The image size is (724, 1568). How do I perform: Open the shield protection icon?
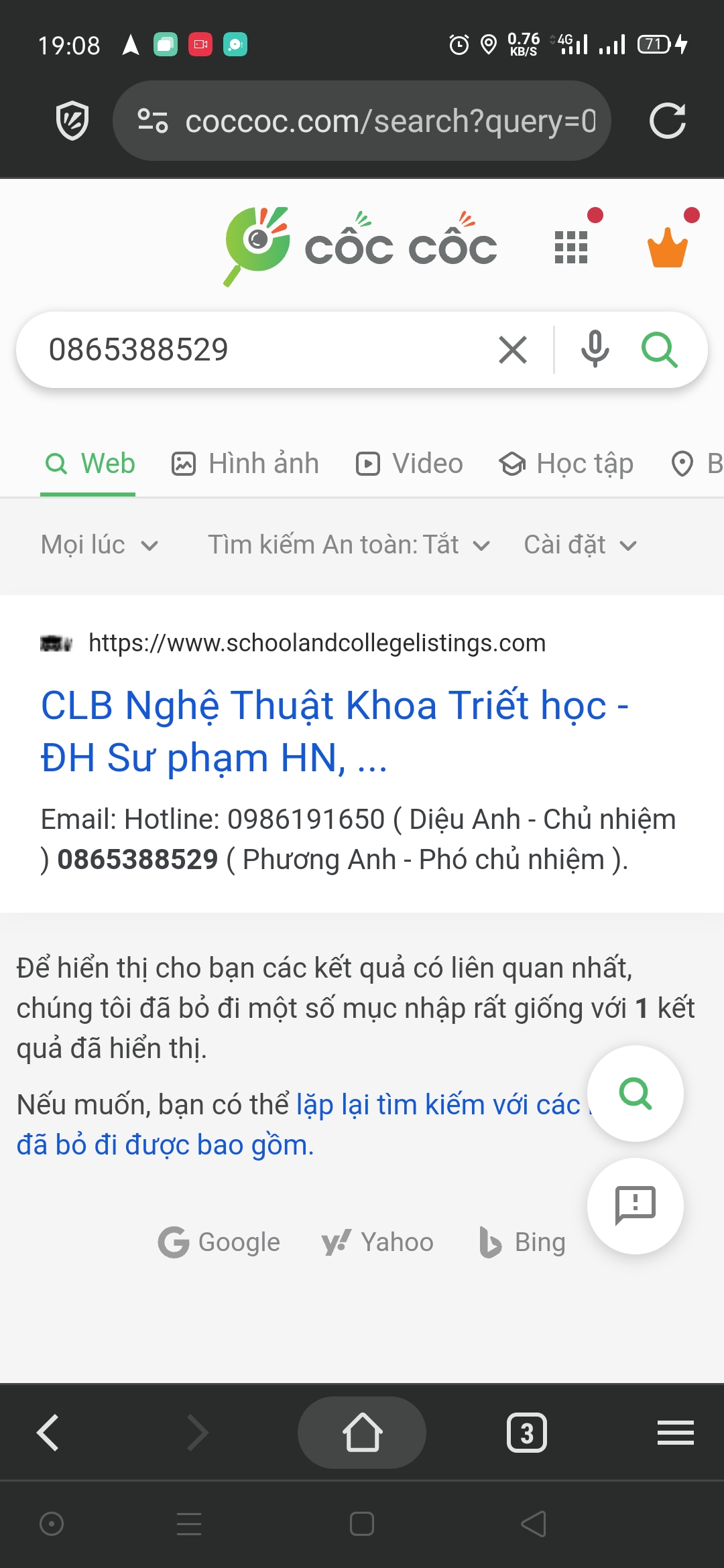click(72, 121)
